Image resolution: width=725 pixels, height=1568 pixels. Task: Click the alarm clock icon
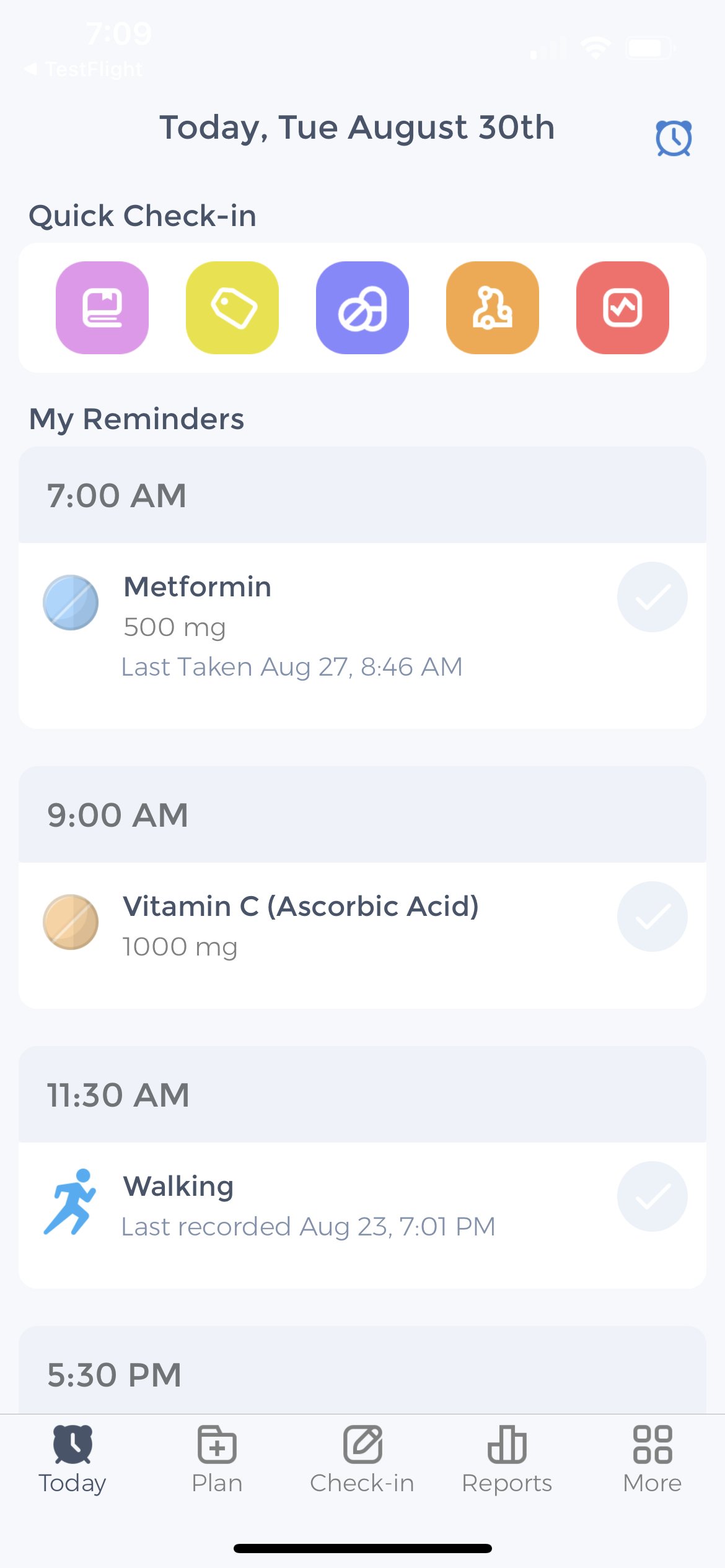pos(673,136)
